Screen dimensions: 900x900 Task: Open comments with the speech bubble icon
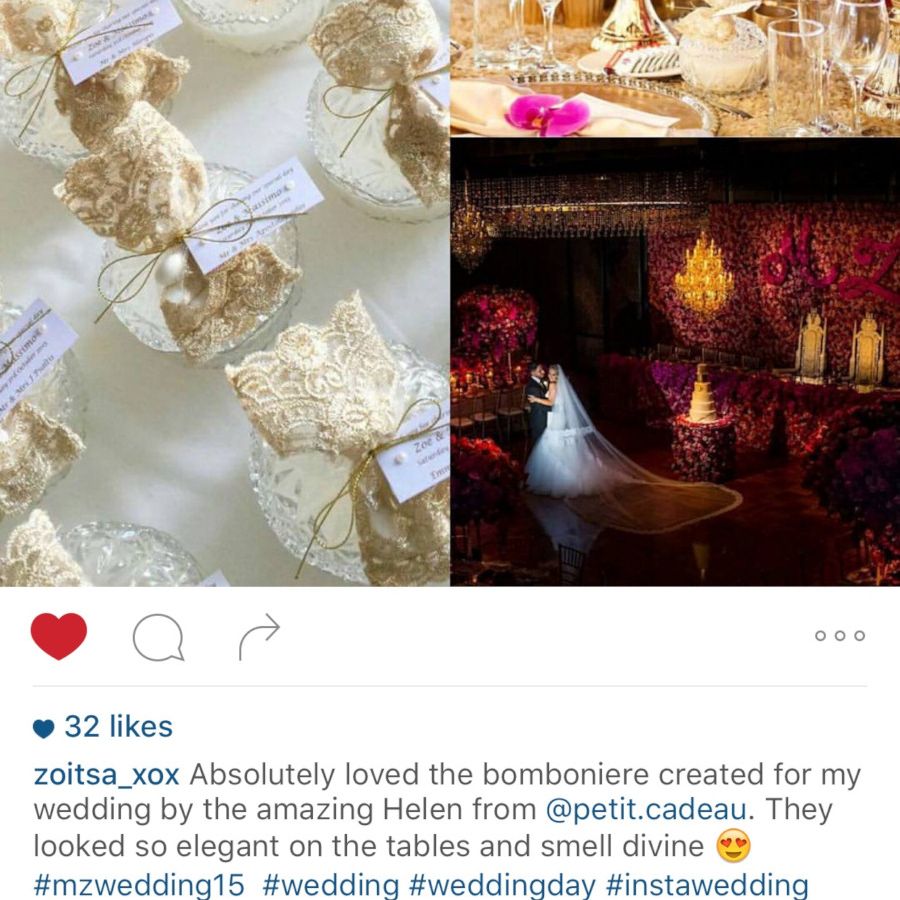click(158, 637)
